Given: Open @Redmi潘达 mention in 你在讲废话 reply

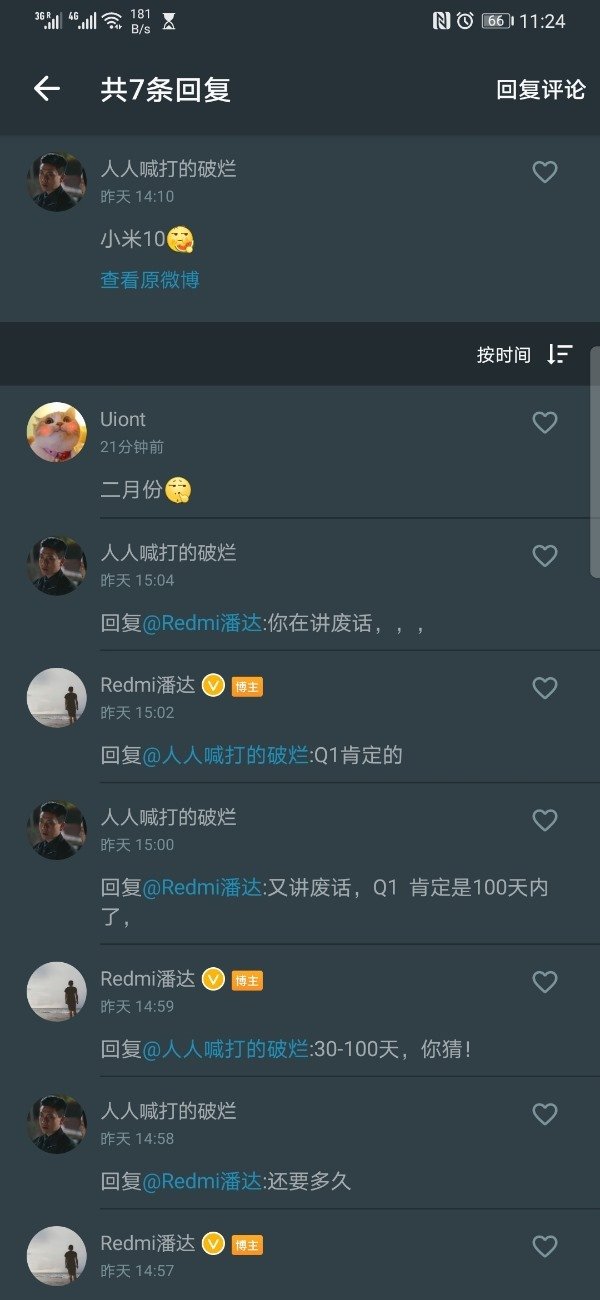Looking at the screenshot, I should (202, 623).
